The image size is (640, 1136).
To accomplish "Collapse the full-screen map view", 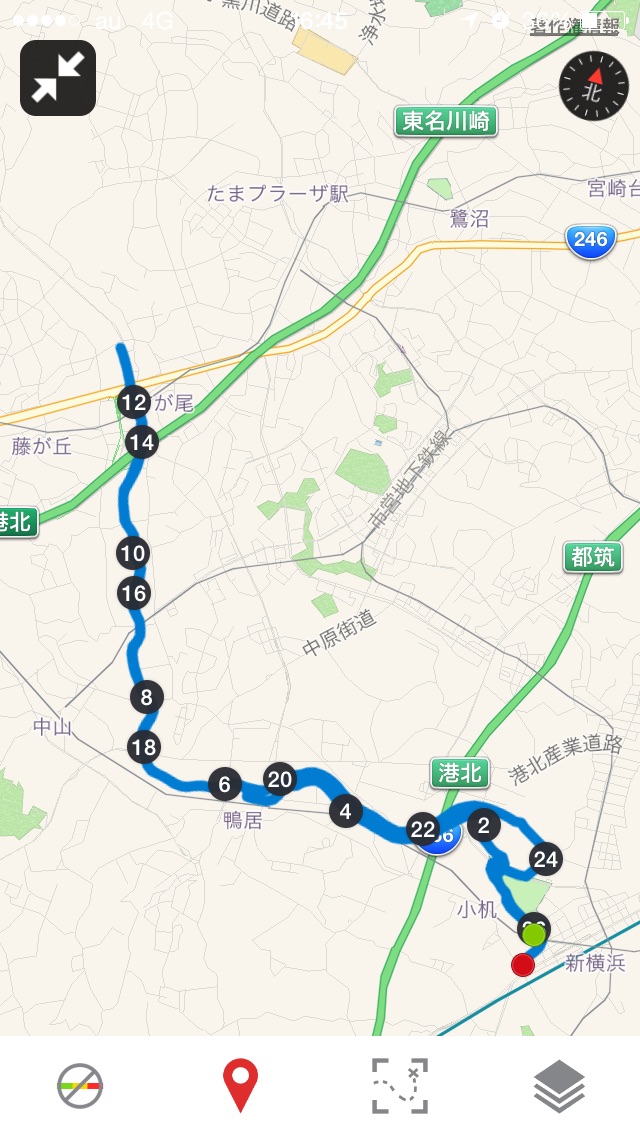I will [x=58, y=78].
